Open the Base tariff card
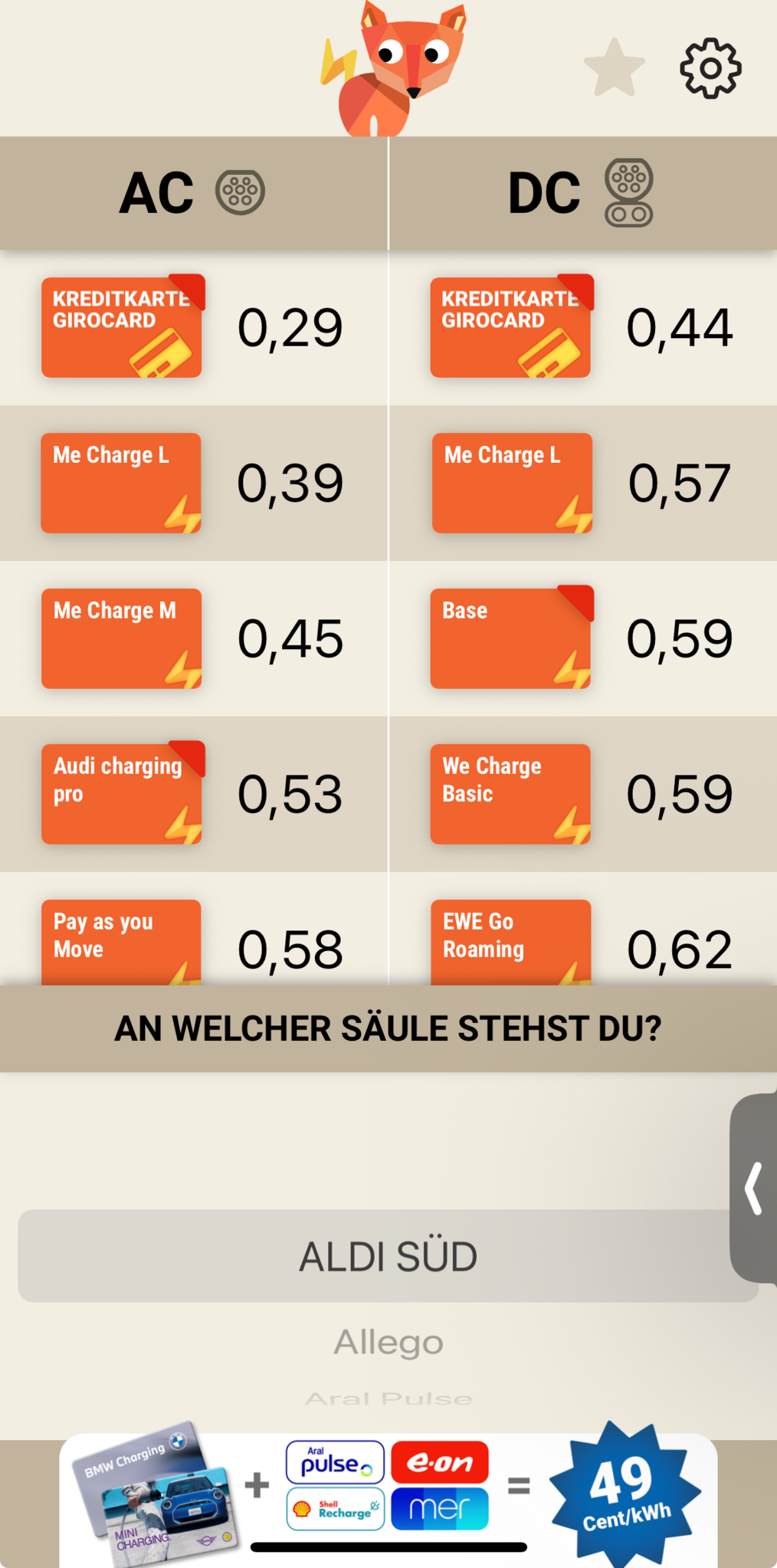This screenshot has width=777, height=1568. (511, 638)
